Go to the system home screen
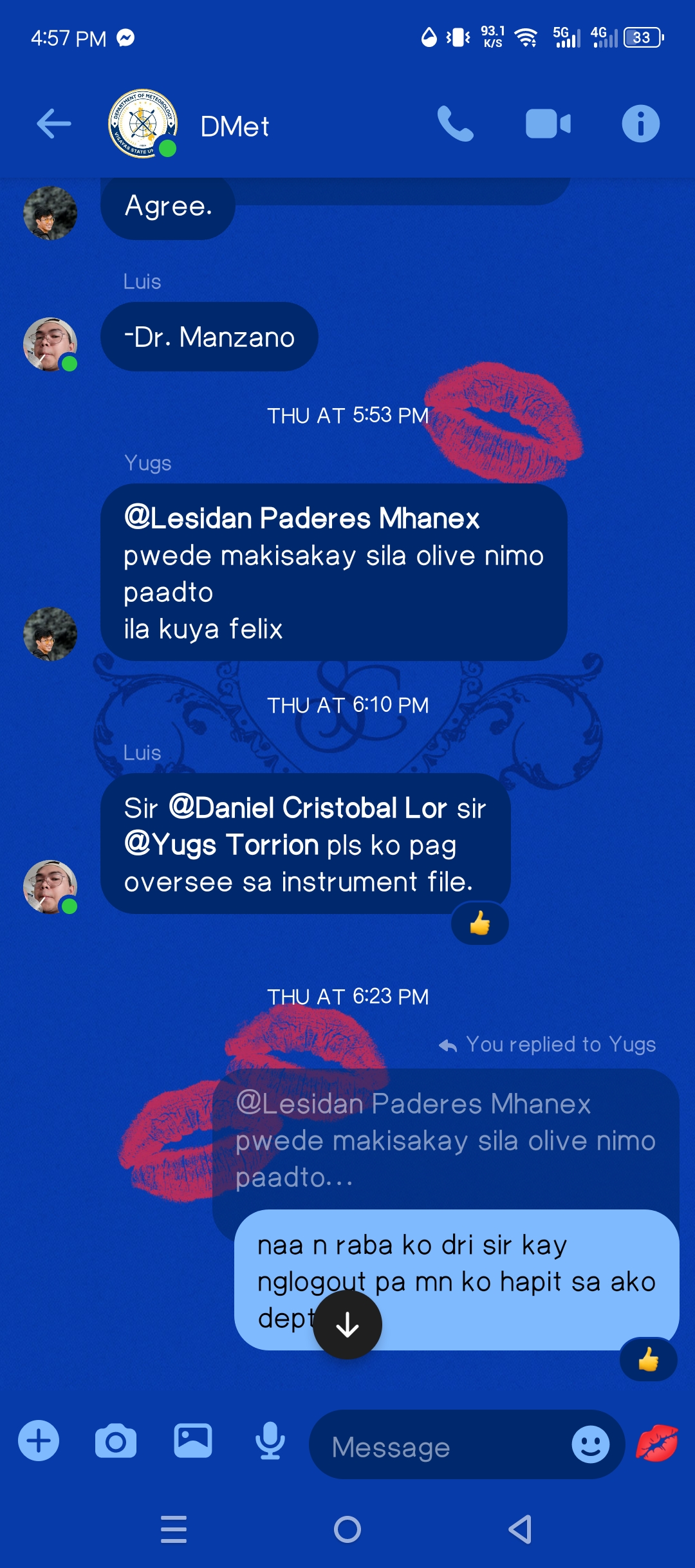Image resolution: width=695 pixels, height=1568 pixels. click(x=347, y=1529)
